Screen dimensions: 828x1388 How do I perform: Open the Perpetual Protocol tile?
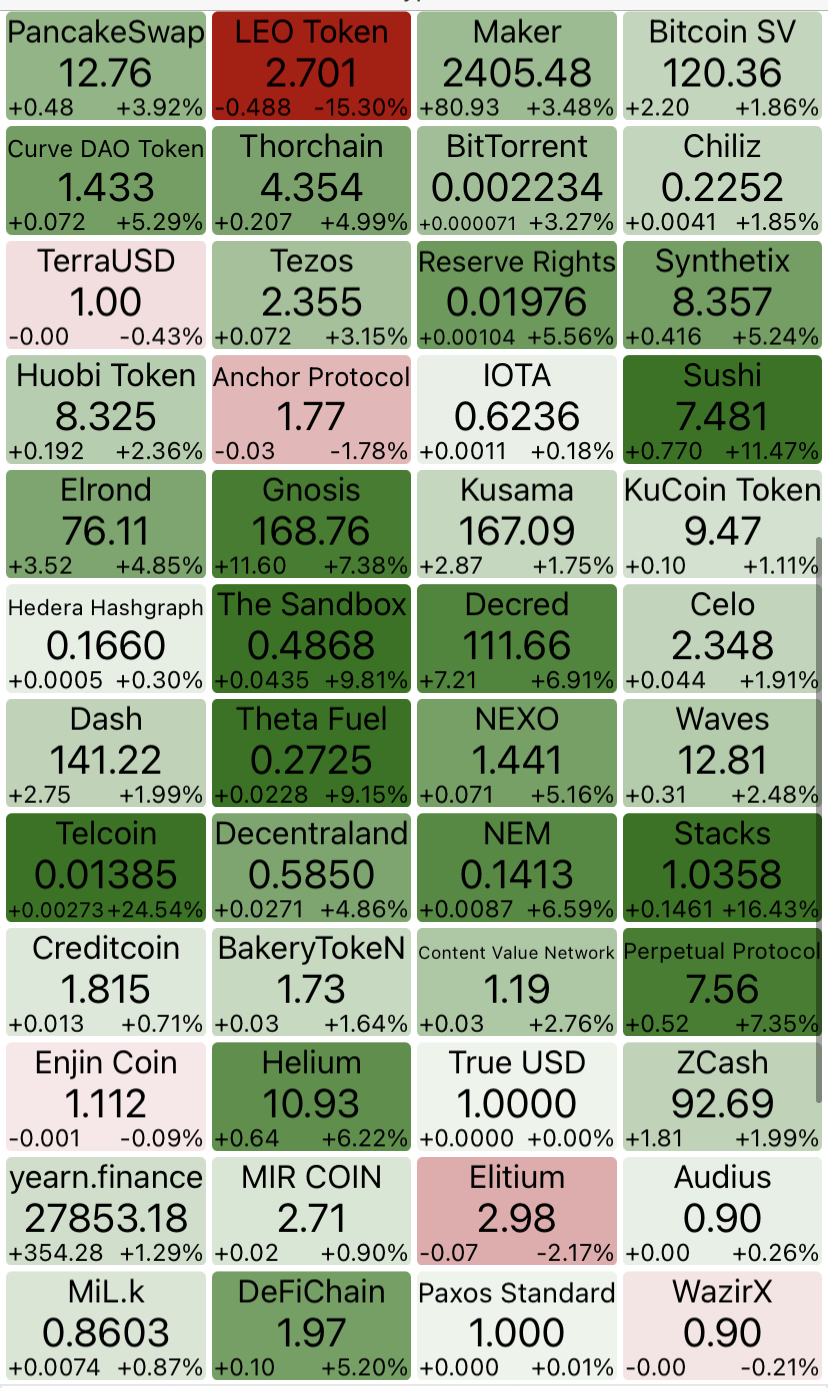[722, 981]
